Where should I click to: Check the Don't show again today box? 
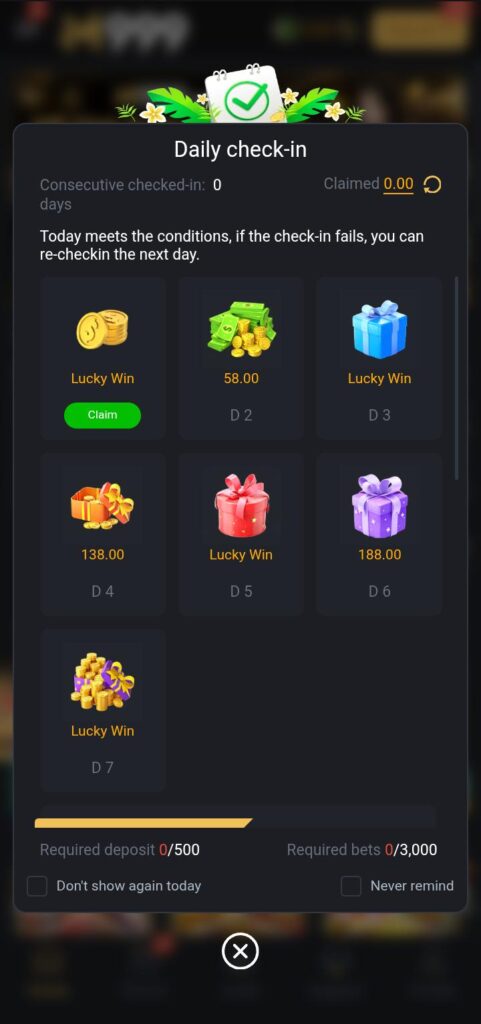37,886
